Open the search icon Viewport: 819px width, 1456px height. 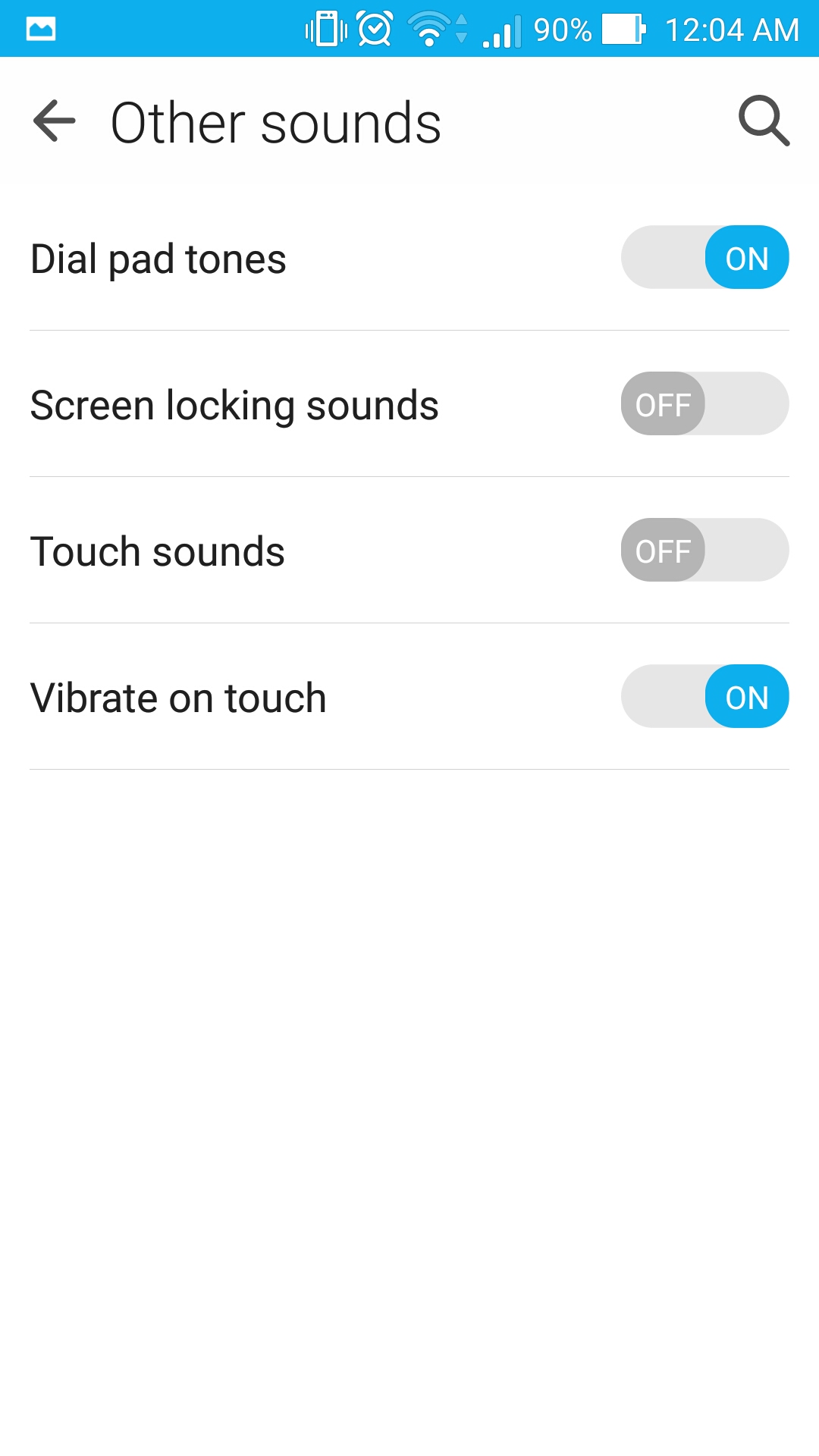764,121
